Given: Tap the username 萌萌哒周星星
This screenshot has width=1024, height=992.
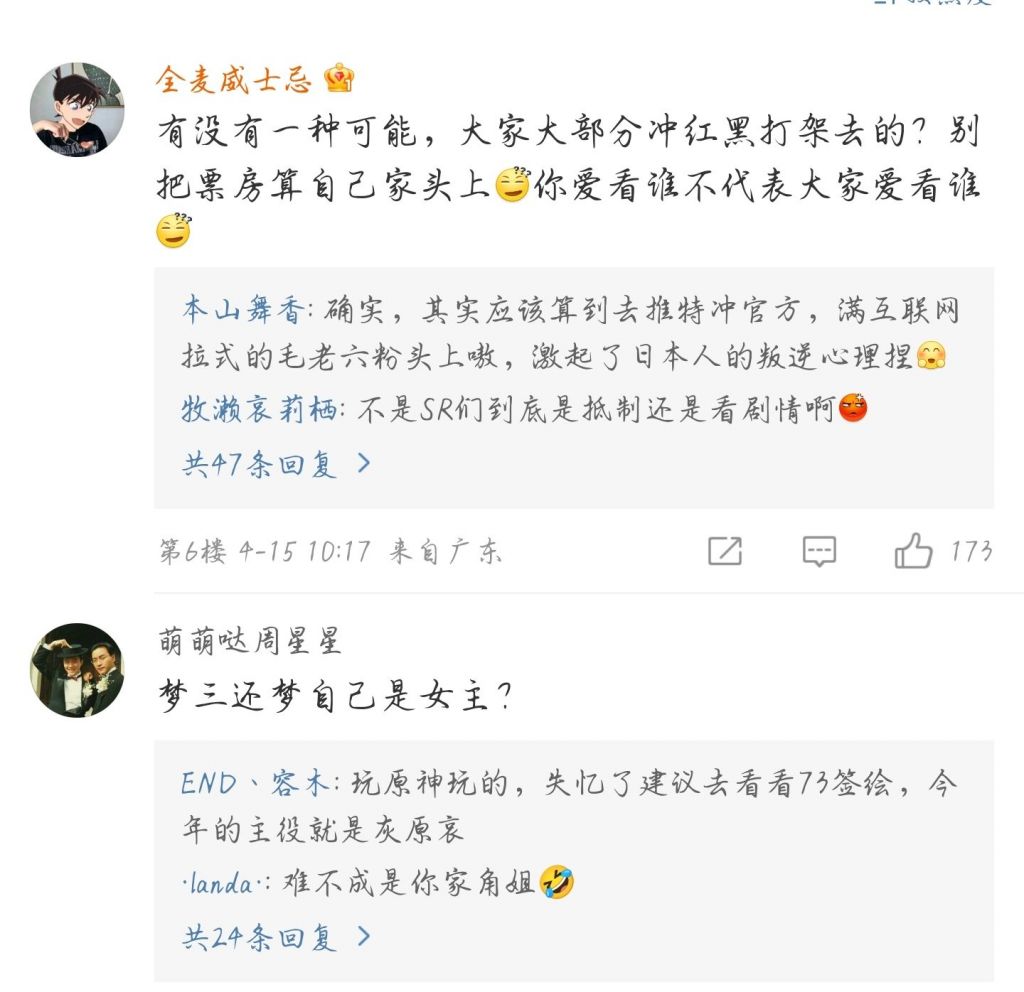Looking at the screenshot, I should [x=250, y=641].
